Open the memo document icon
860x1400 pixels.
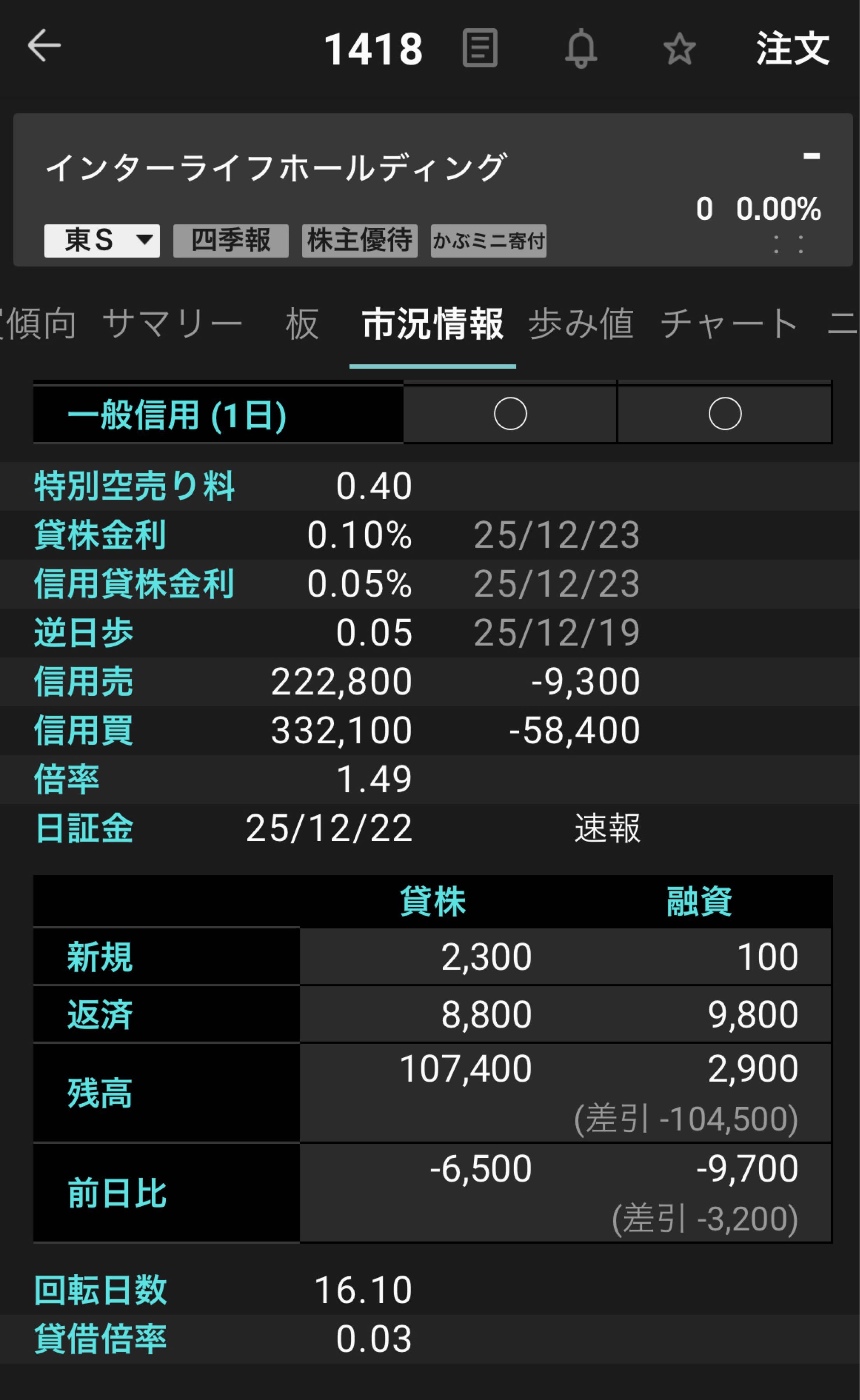coord(480,48)
